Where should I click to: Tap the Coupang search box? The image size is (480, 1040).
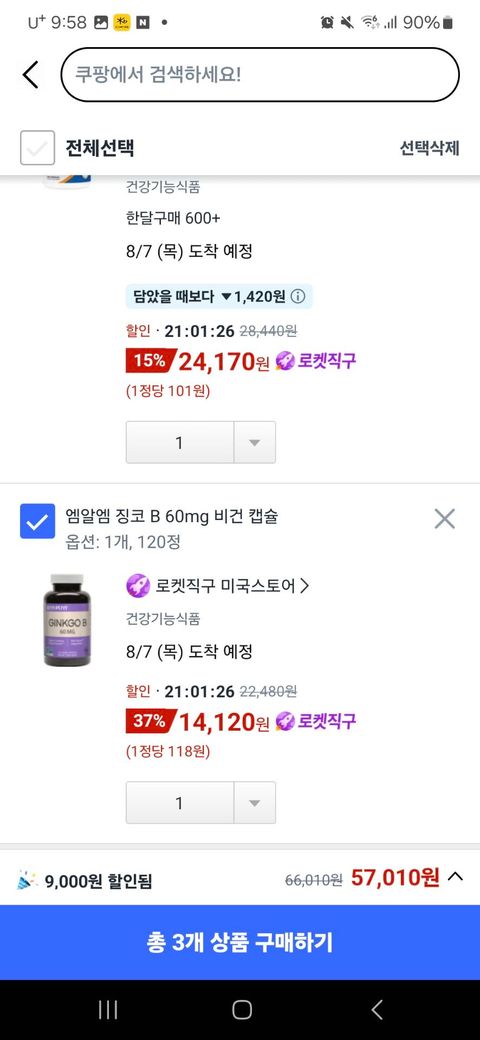pyautogui.click(x=260, y=74)
